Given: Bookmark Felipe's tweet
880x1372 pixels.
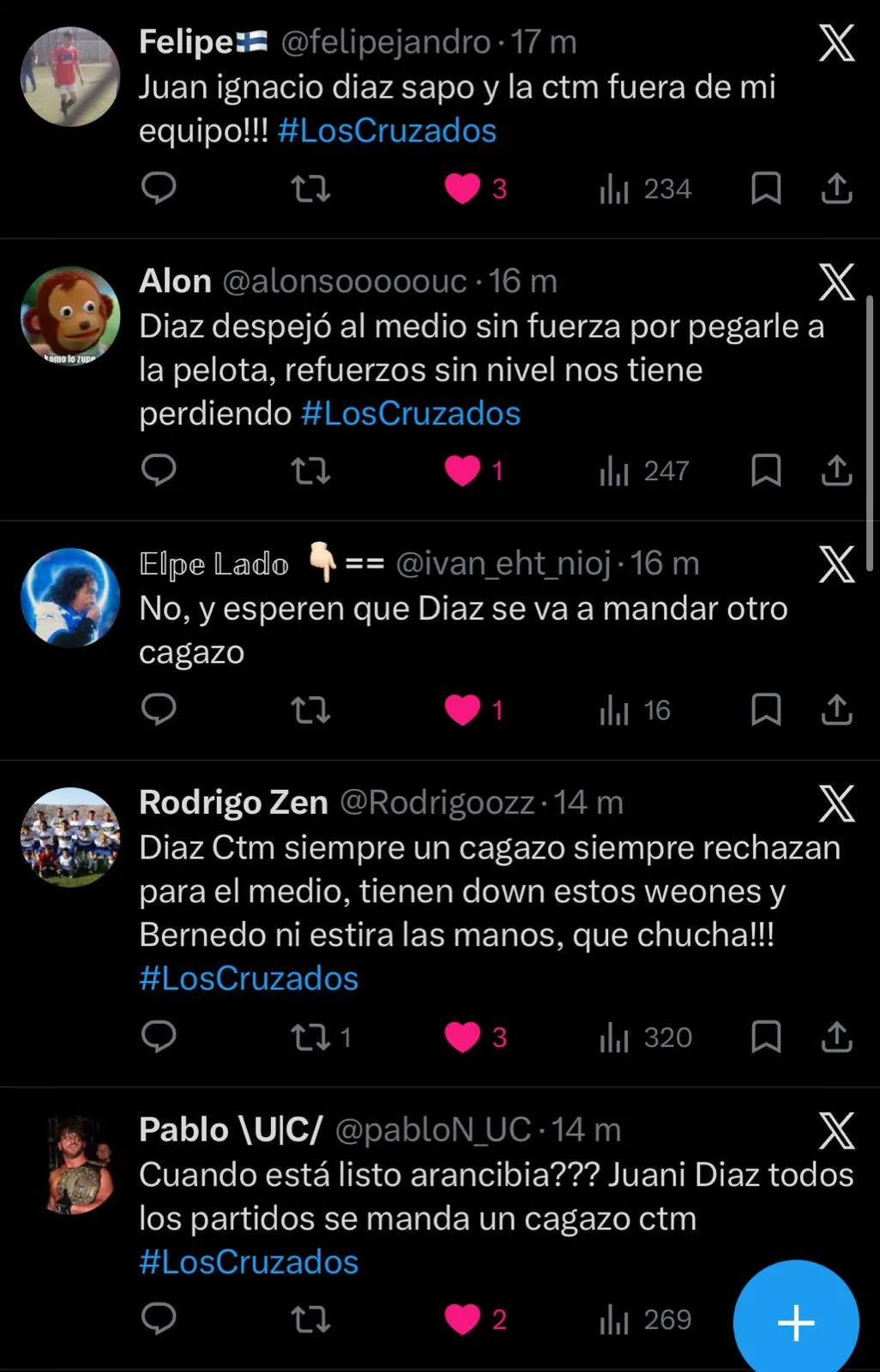Looking at the screenshot, I should pos(765,188).
